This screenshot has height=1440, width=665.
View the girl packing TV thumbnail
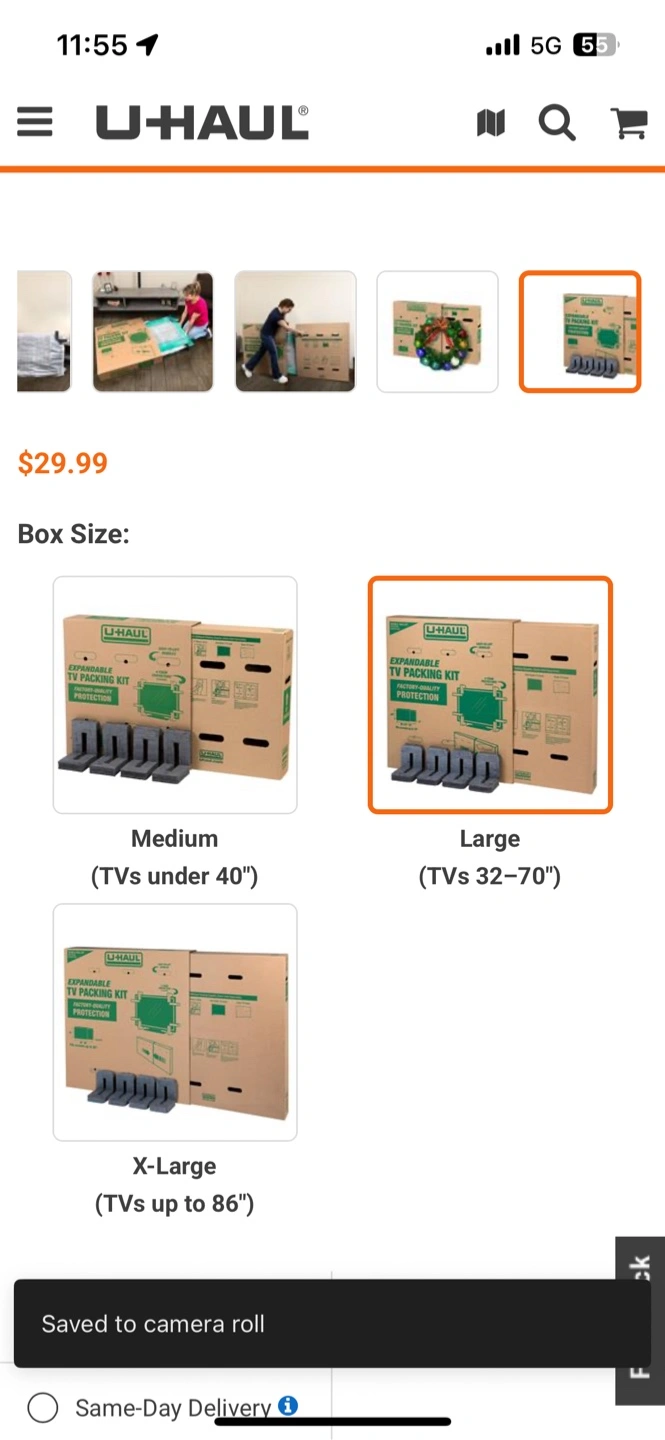click(x=153, y=331)
